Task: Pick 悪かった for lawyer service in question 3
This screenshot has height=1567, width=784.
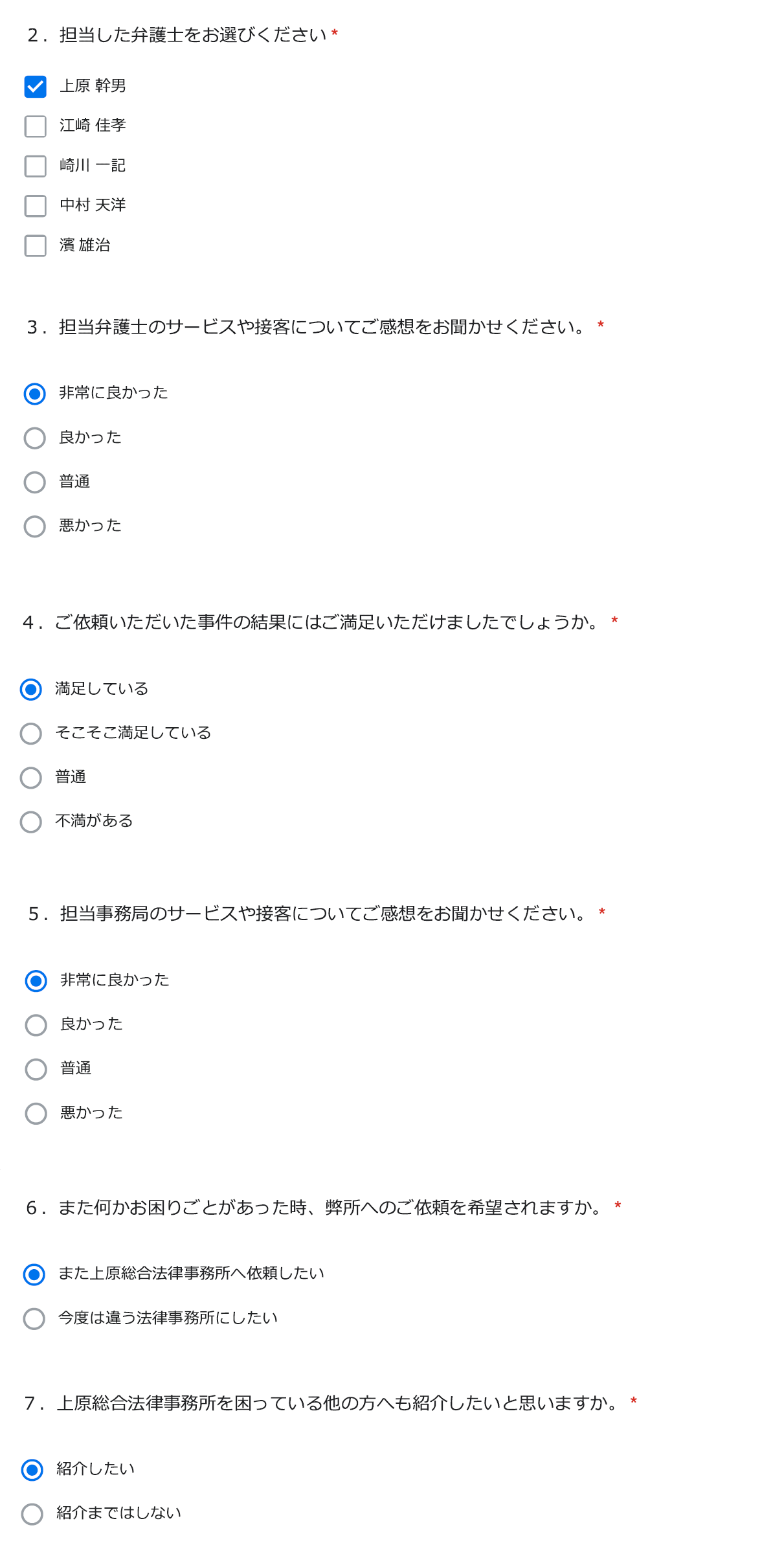Action: [34, 526]
